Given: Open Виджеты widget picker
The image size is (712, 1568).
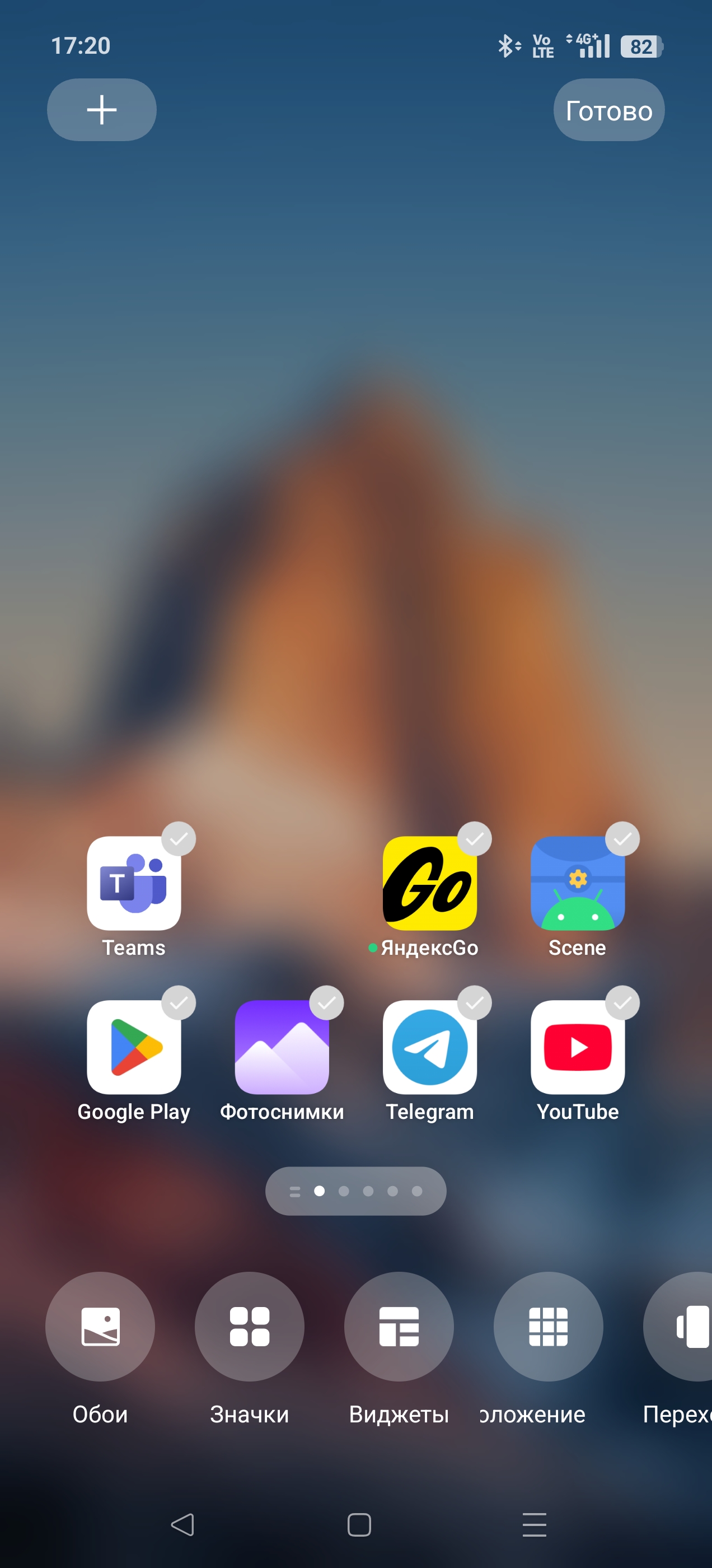Looking at the screenshot, I should pos(399,1326).
